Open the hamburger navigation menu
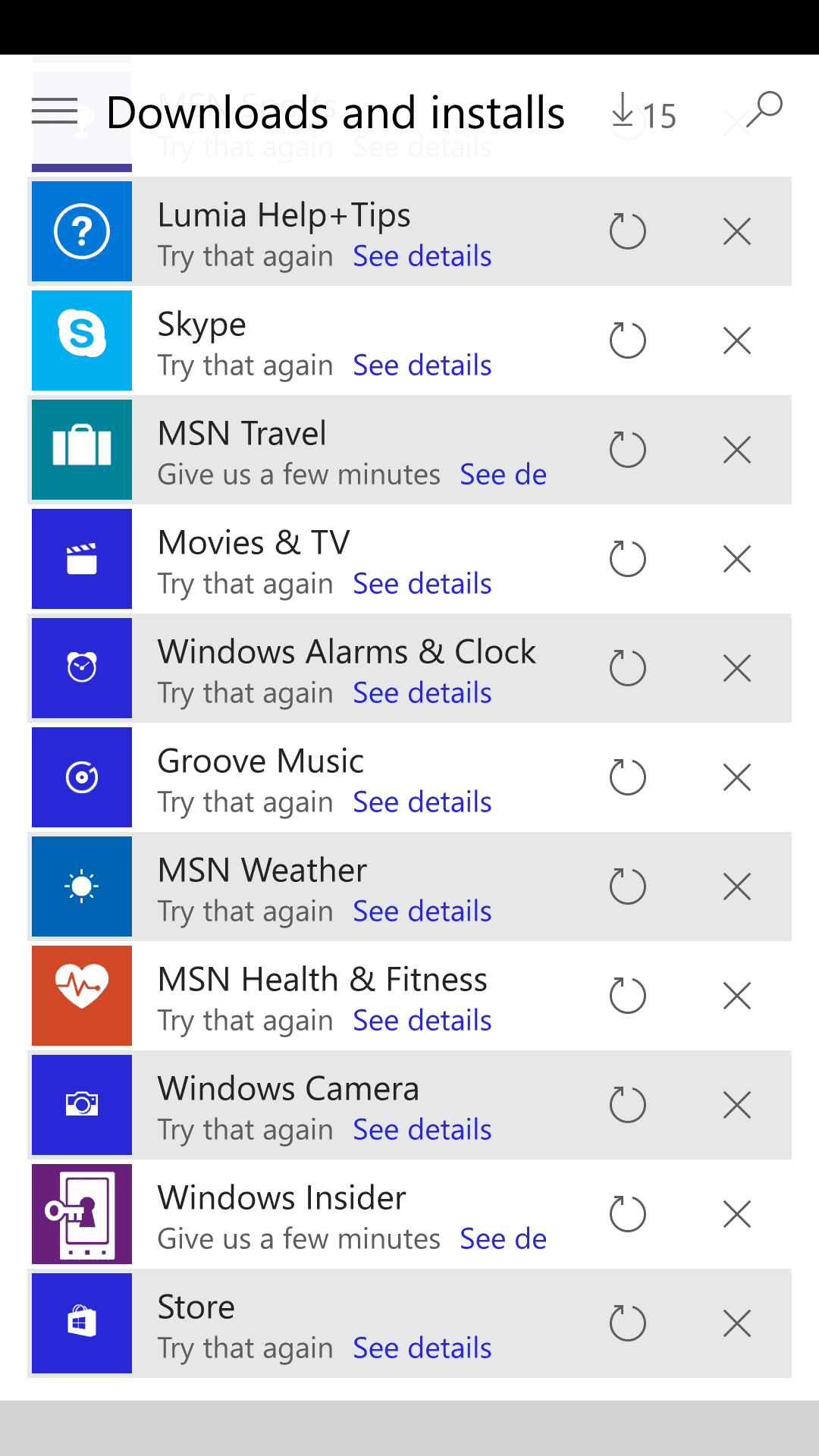Image resolution: width=819 pixels, height=1456 pixels. (55, 111)
